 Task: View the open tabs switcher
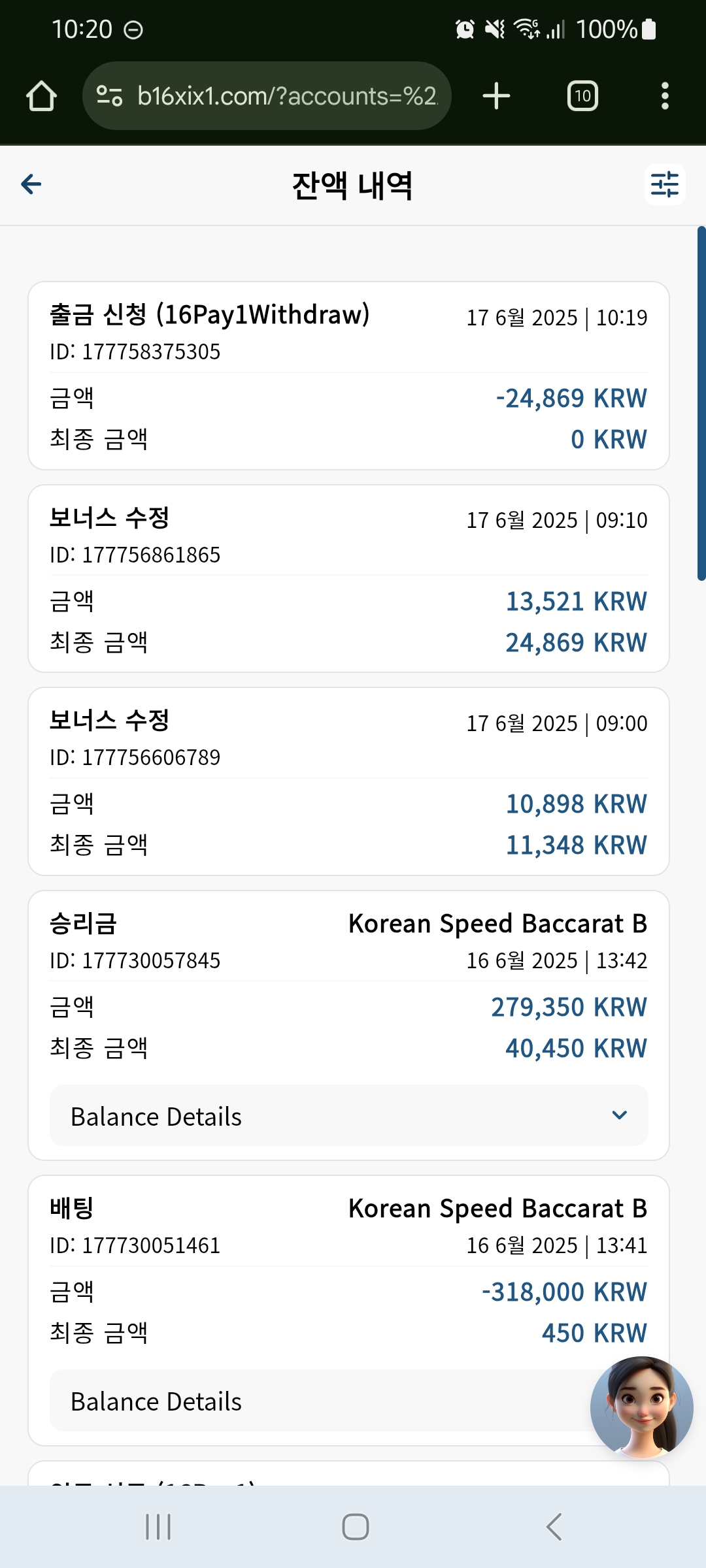point(582,96)
